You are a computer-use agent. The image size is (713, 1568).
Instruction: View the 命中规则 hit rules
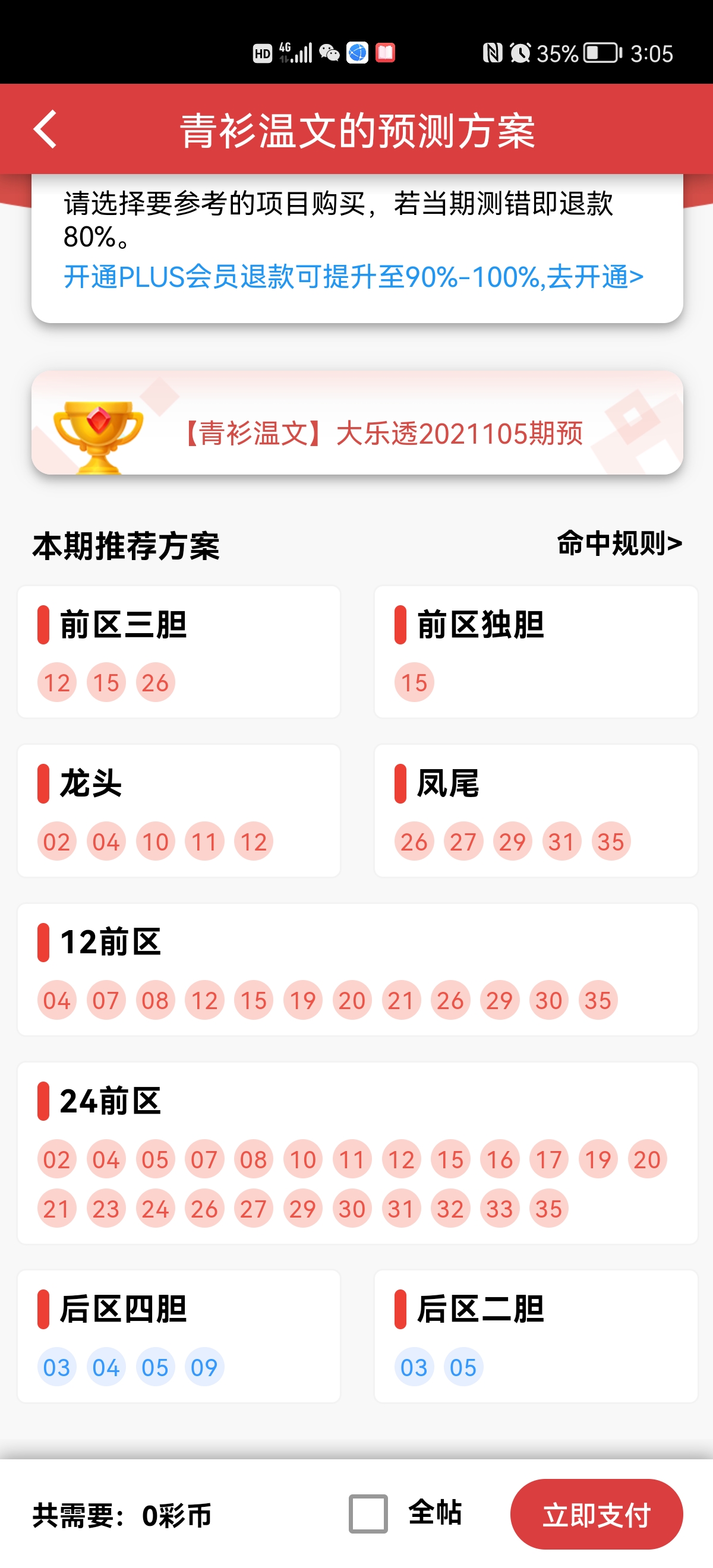[619, 543]
